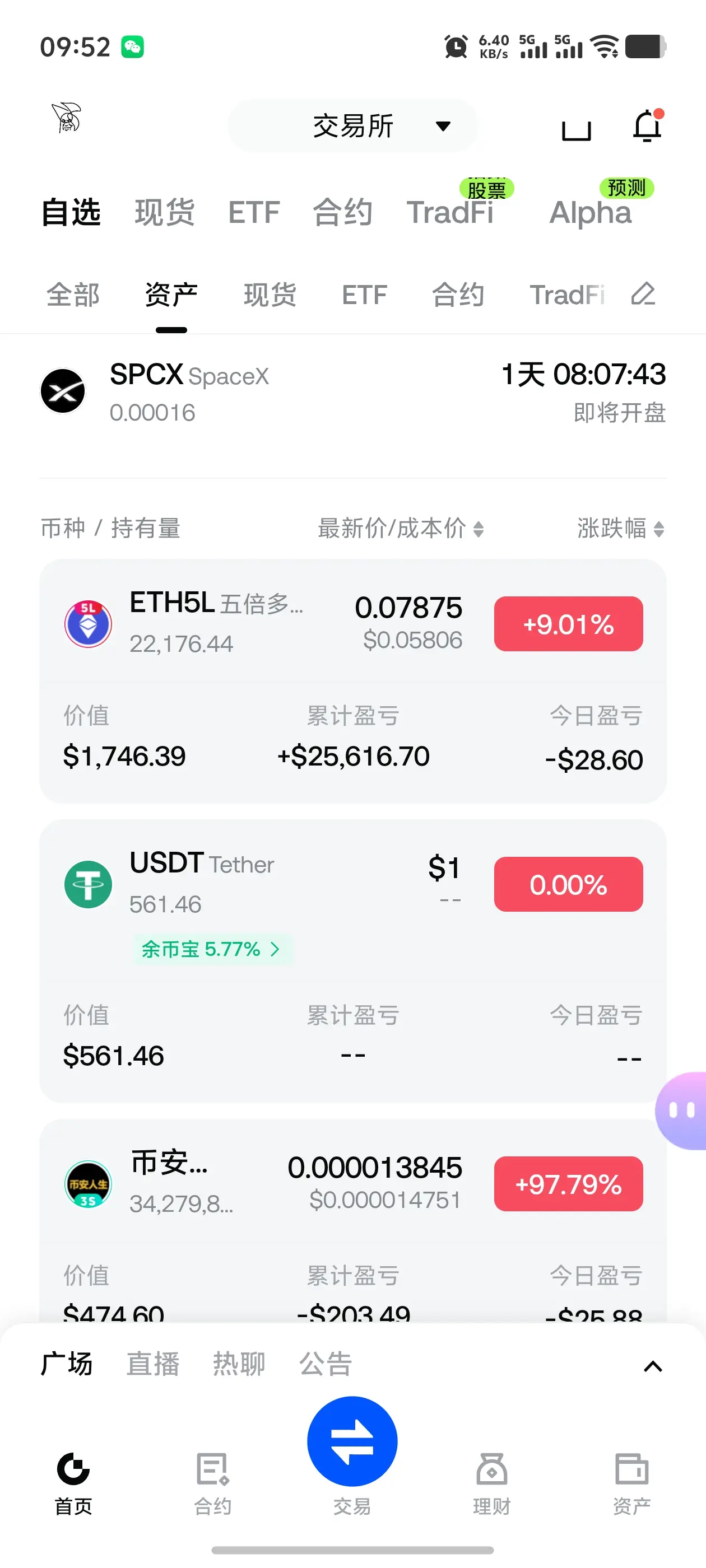Screen dimensions: 706x1568
Task: Tap the +97.79% change badge
Action: coord(568,1184)
